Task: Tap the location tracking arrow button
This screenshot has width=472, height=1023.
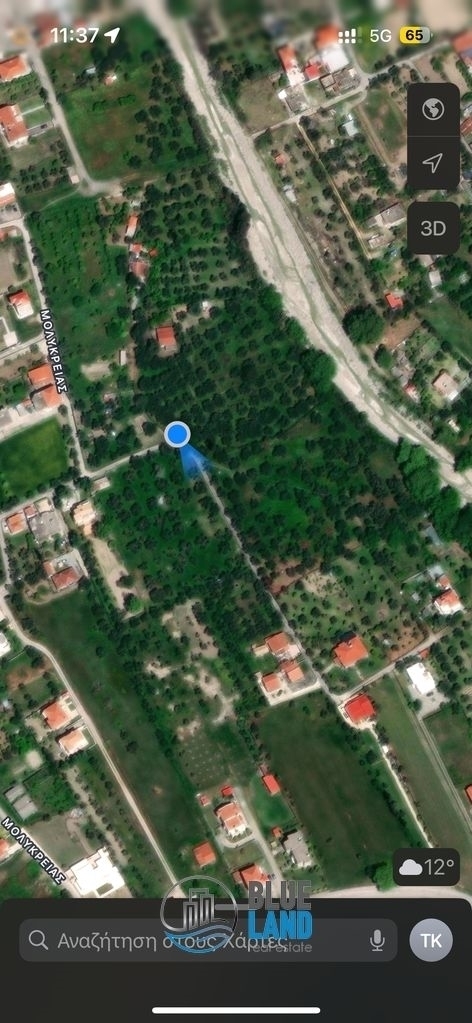Action: click(433, 163)
